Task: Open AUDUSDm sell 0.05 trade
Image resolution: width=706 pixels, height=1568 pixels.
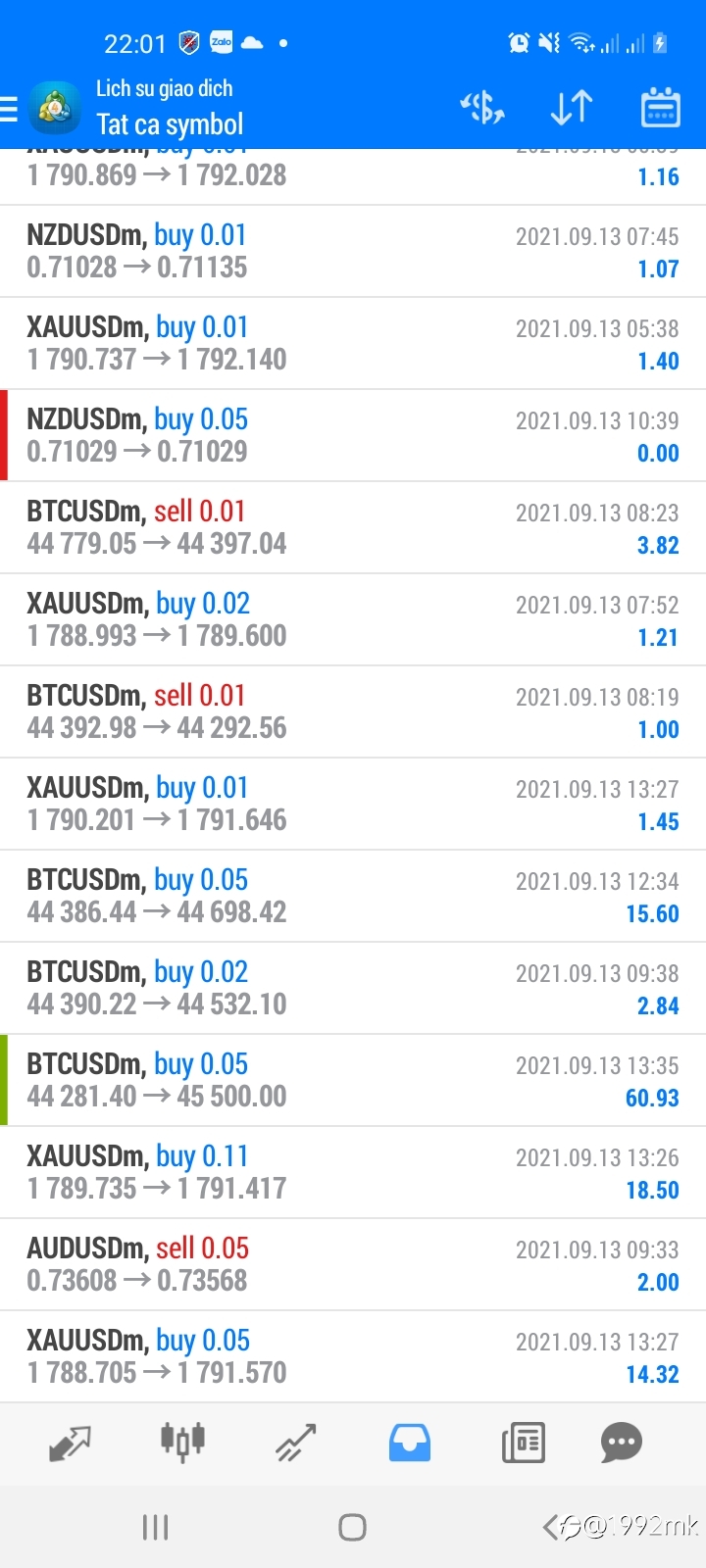Action: pyautogui.click(x=353, y=1264)
